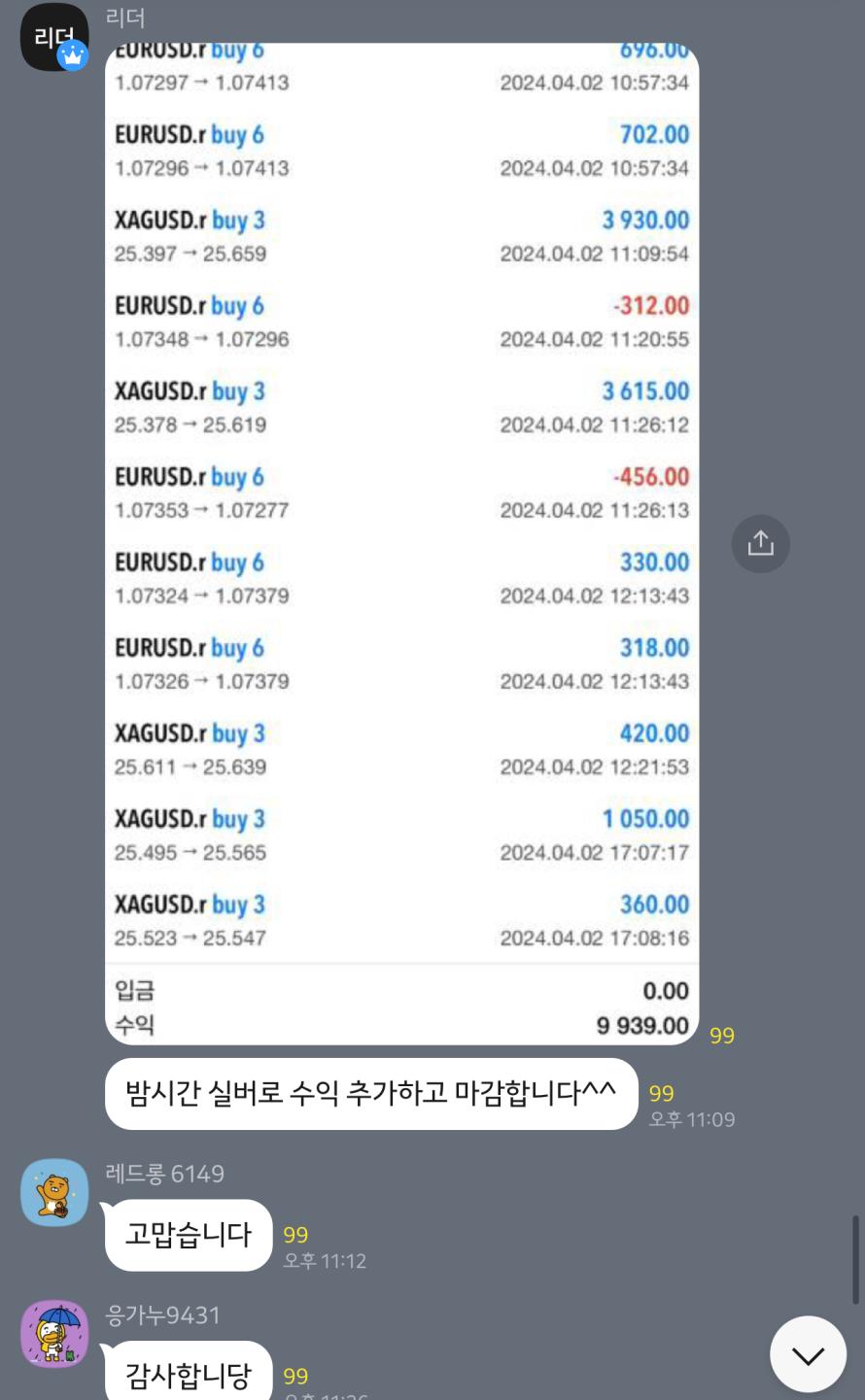Open the 리더 profile picture
Viewport: 865px width, 1400px height.
pos(54,38)
